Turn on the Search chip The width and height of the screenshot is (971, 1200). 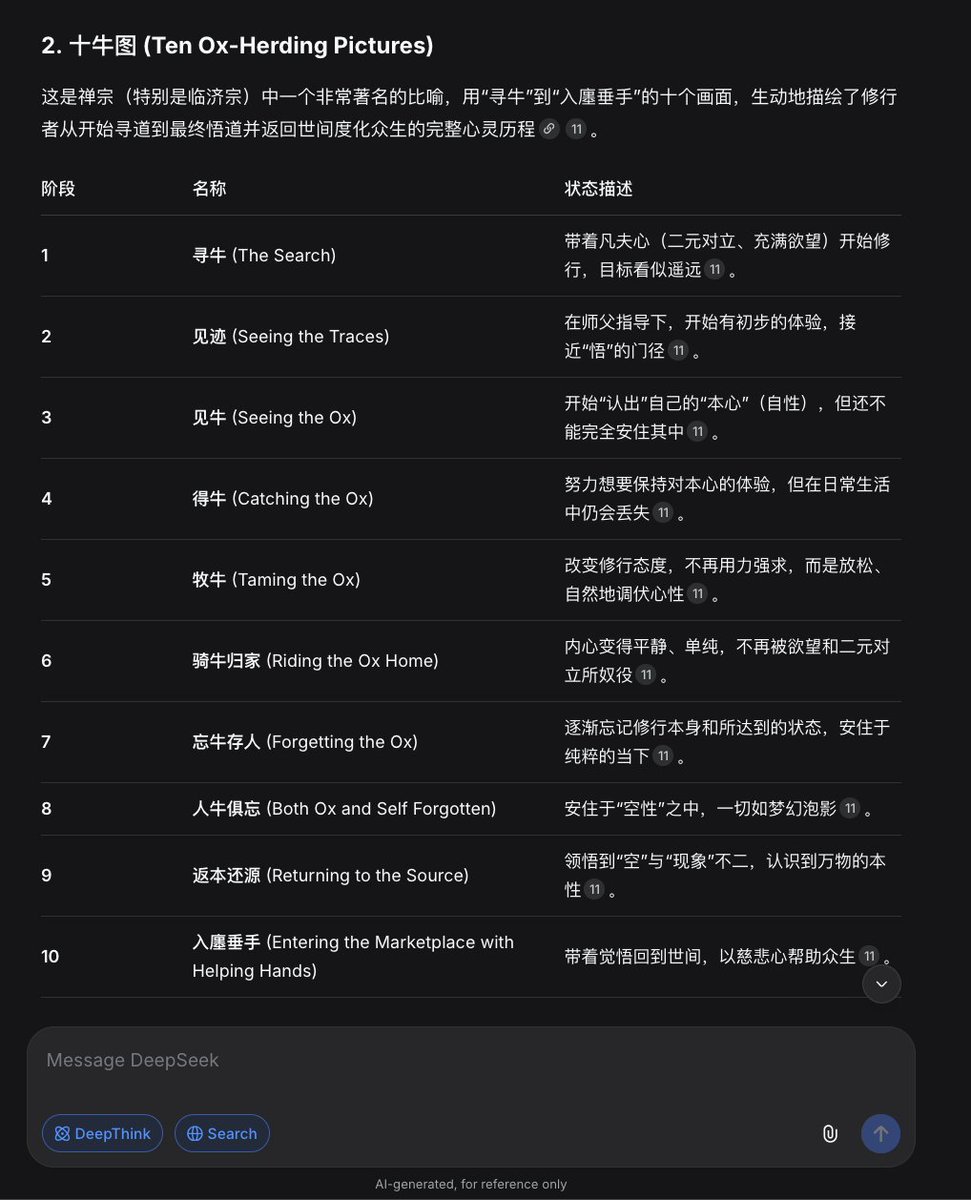point(222,1133)
